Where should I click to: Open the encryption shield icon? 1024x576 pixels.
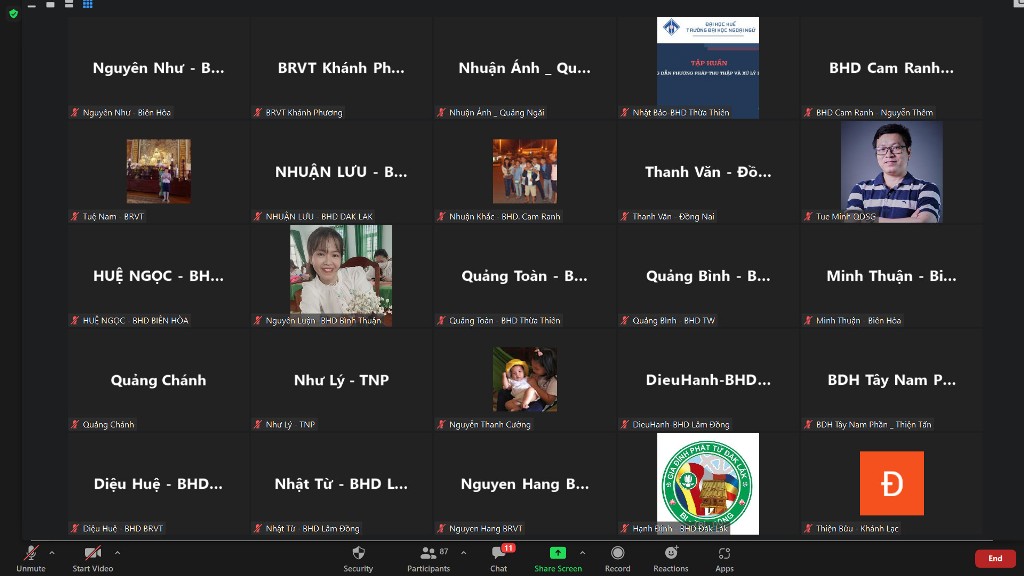(x=13, y=13)
